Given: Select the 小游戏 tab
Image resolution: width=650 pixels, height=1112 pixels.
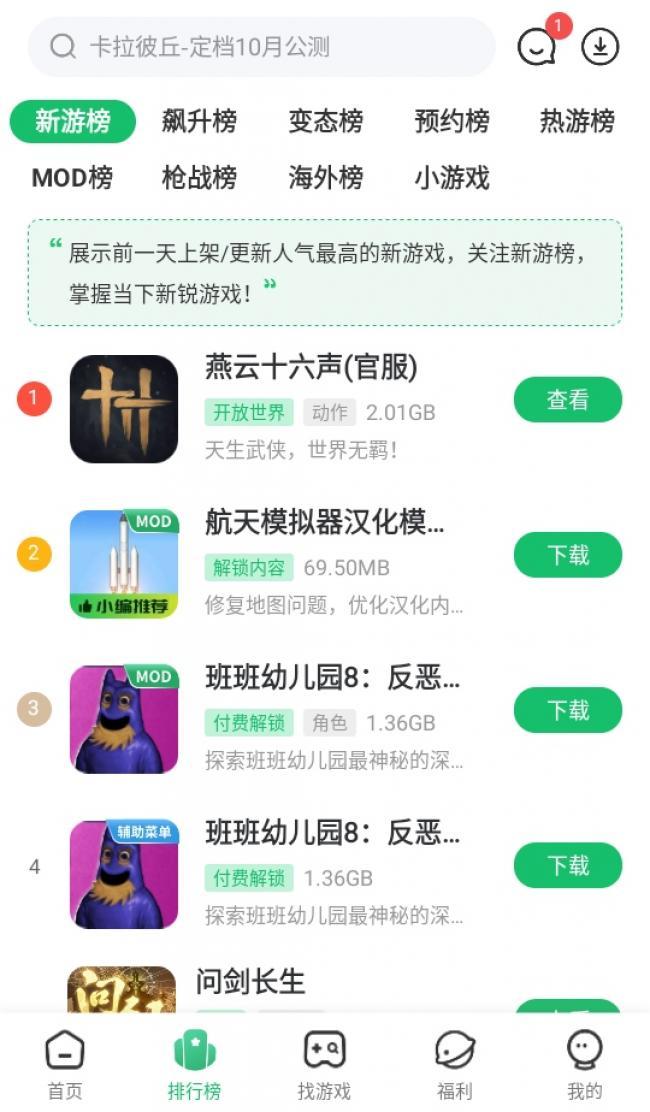Looking at the screenshot, I should (452, 178).
